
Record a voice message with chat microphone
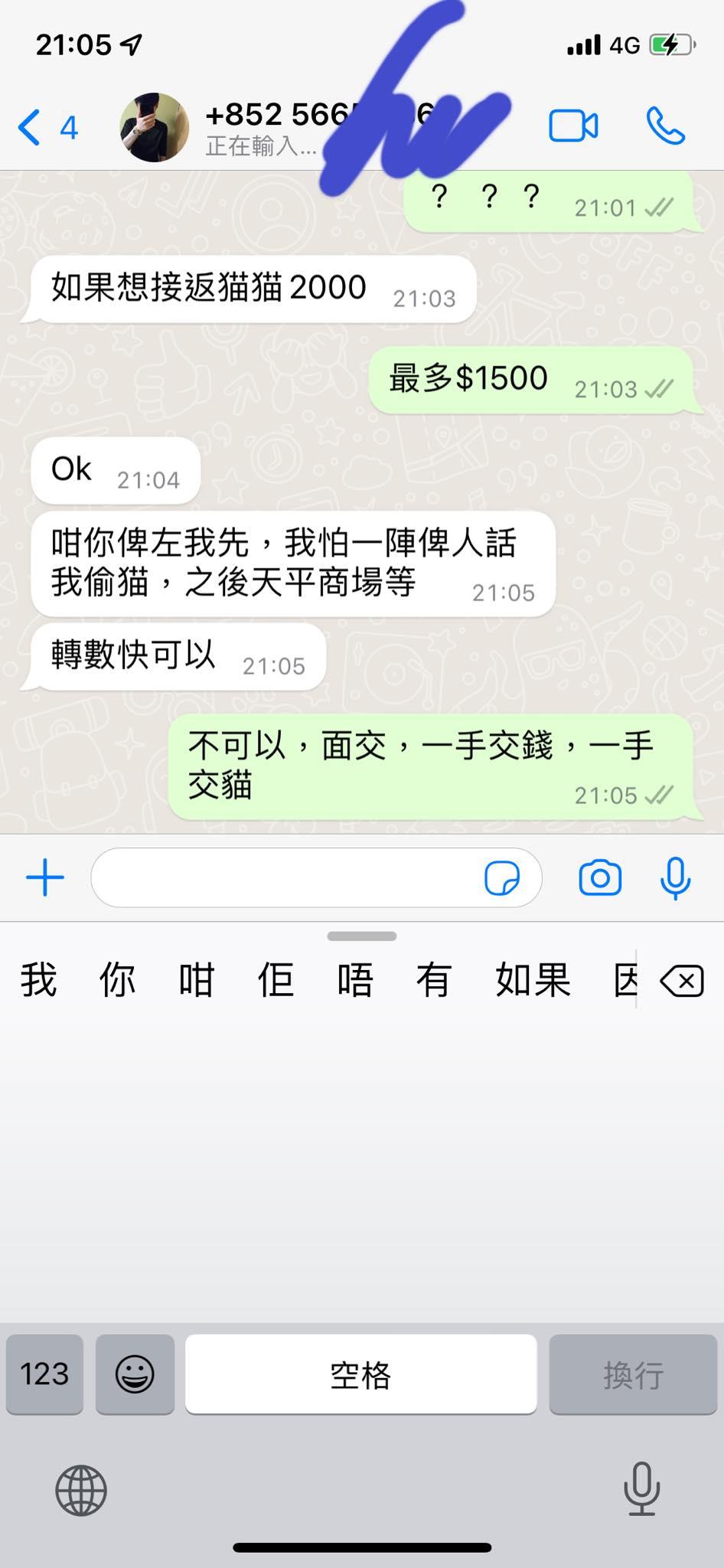(x=675, y=877)
